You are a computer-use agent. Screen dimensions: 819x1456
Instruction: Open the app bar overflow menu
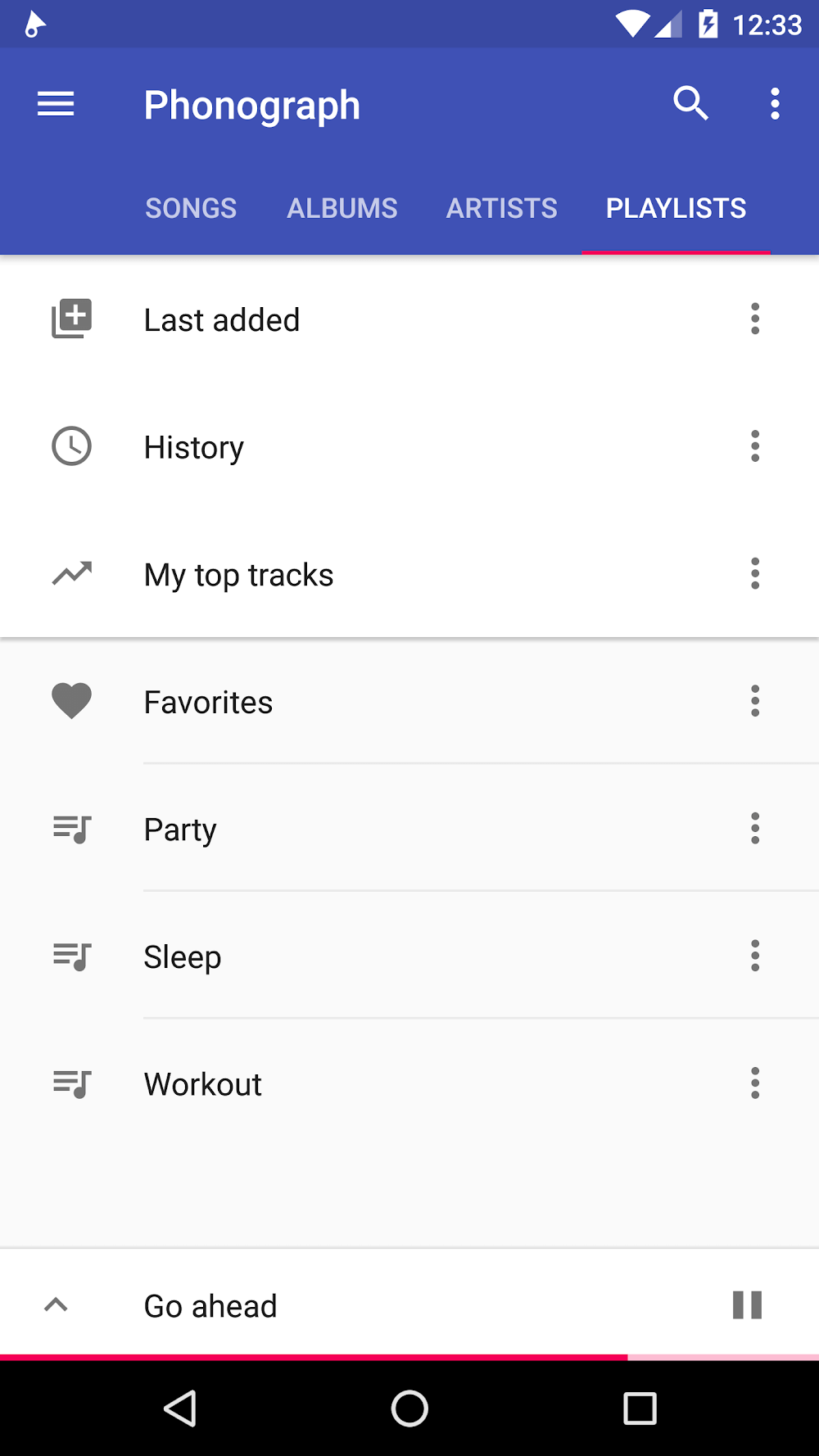tap(775, 104)
